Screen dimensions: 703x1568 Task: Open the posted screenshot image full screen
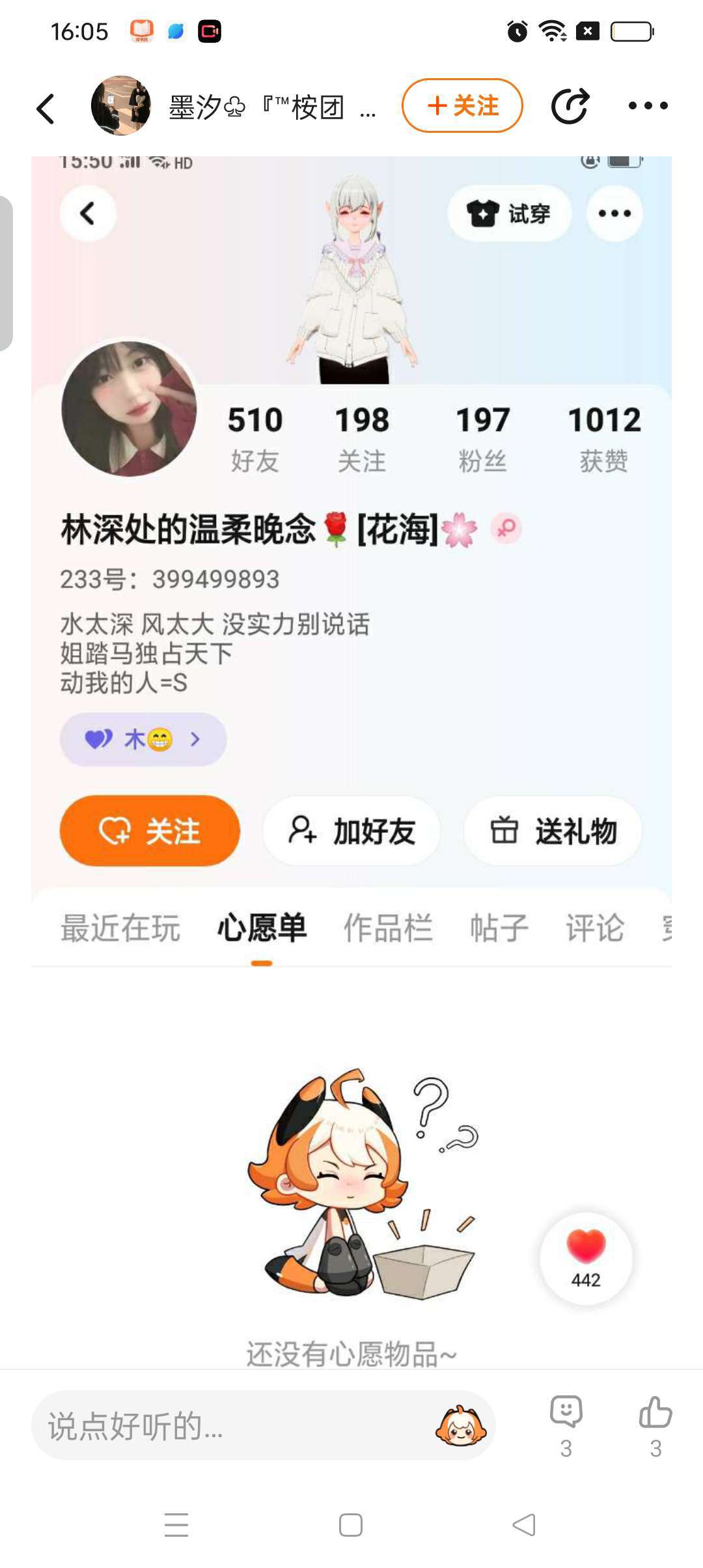point(351,651)
